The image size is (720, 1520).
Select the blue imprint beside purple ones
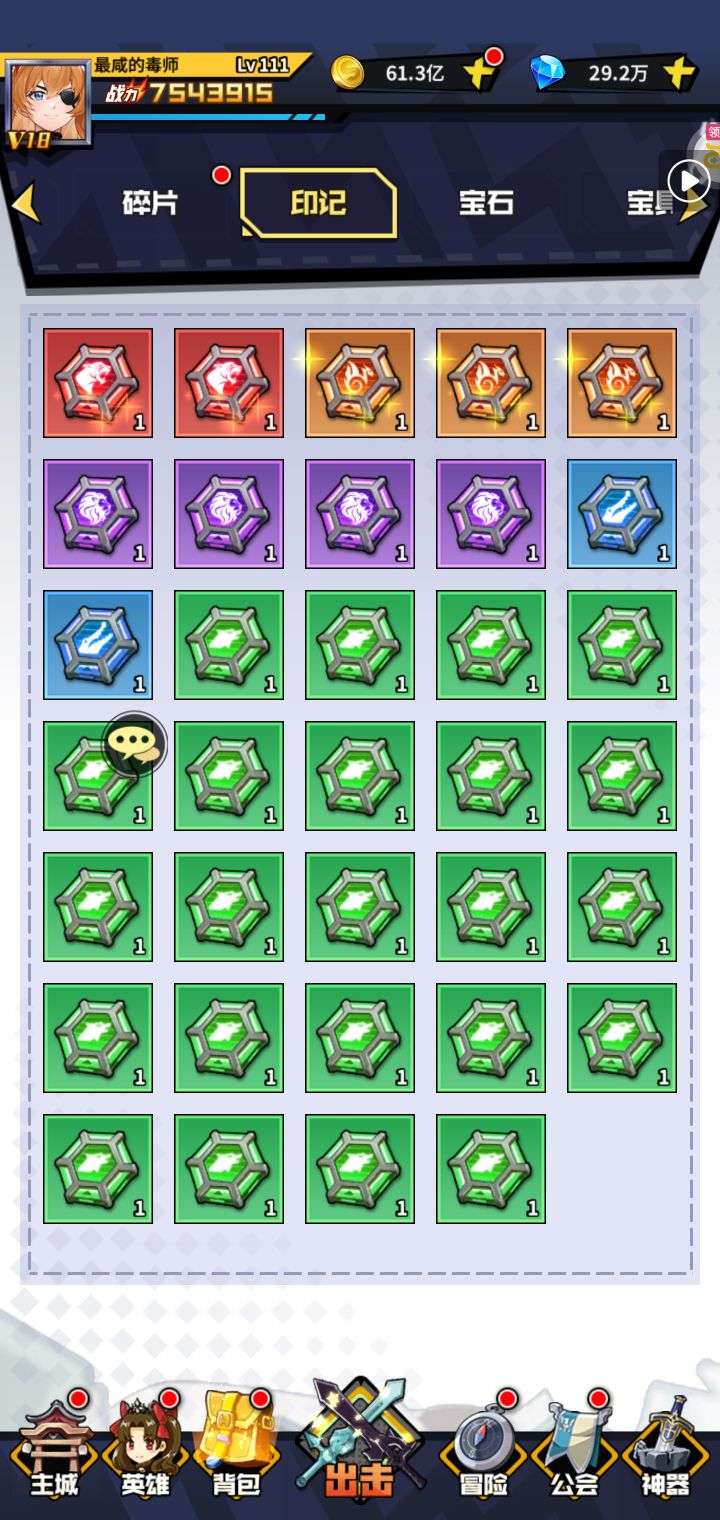coord(622,514)
